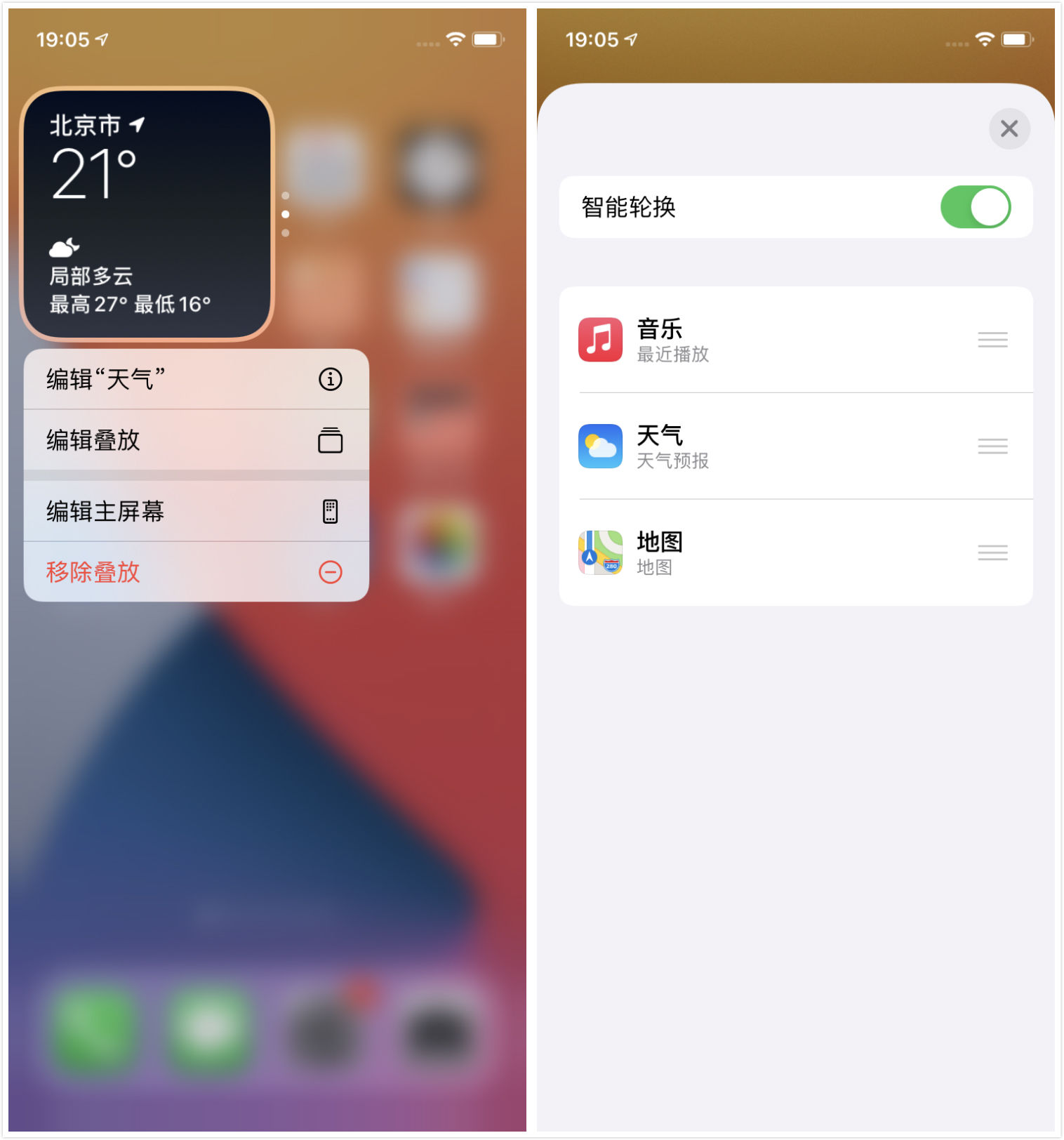
Task: Select 编辑“天气” menu option
Action: tap(195, 379)
